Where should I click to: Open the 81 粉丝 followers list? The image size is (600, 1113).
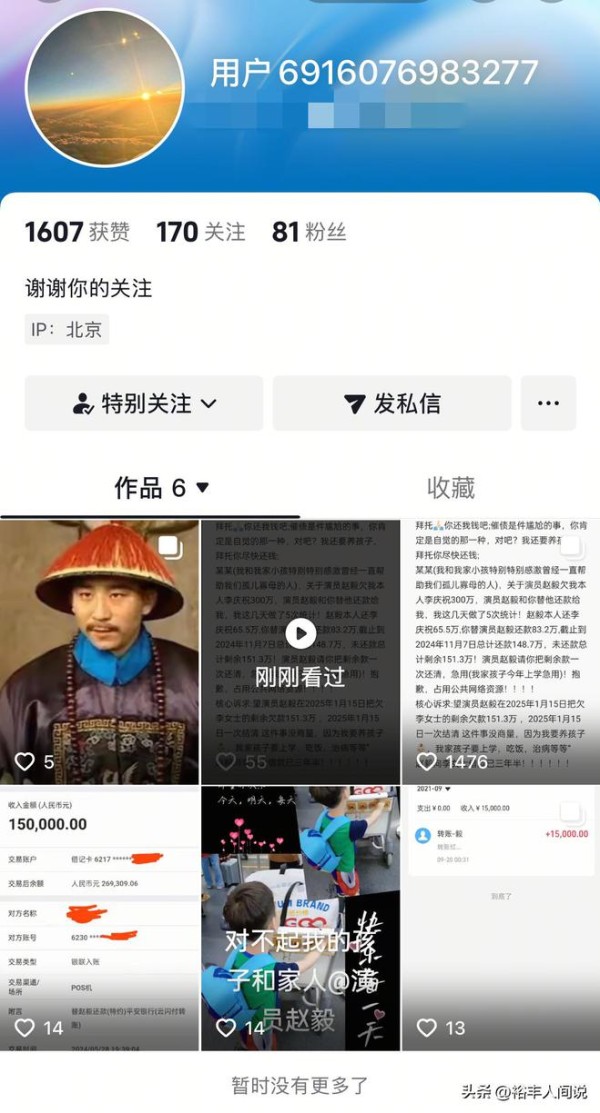pyautogui.click(x=309, y=232)
